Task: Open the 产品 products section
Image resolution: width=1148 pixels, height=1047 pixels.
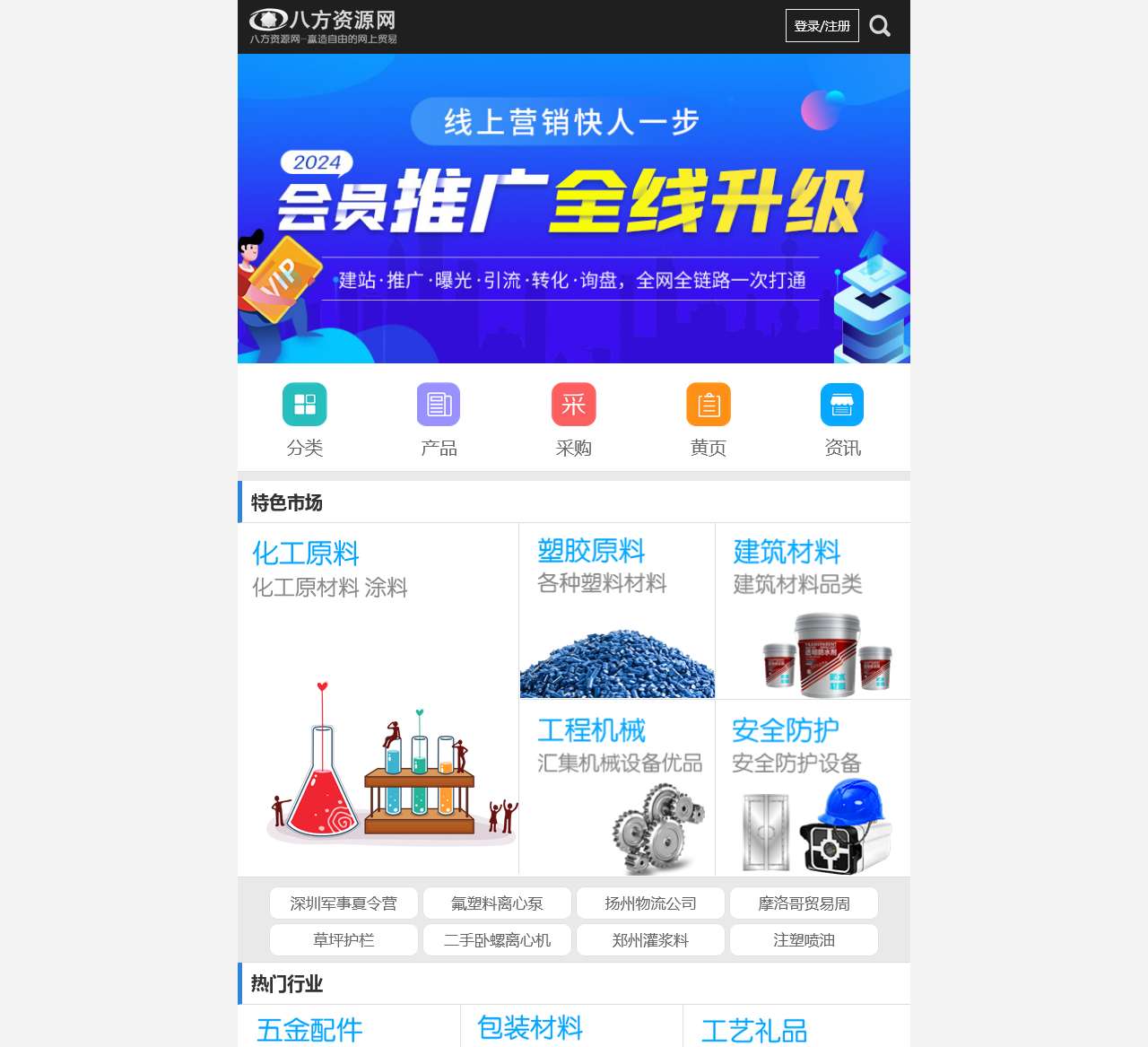Action: [439, 420]
